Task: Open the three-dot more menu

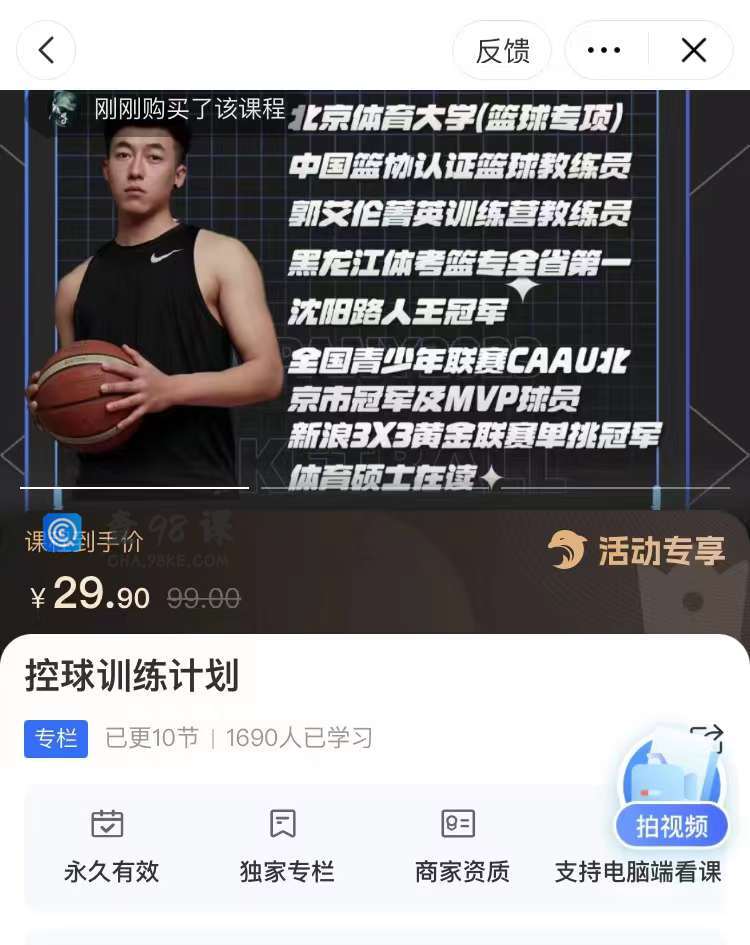Action: click(x=604, y=50)
